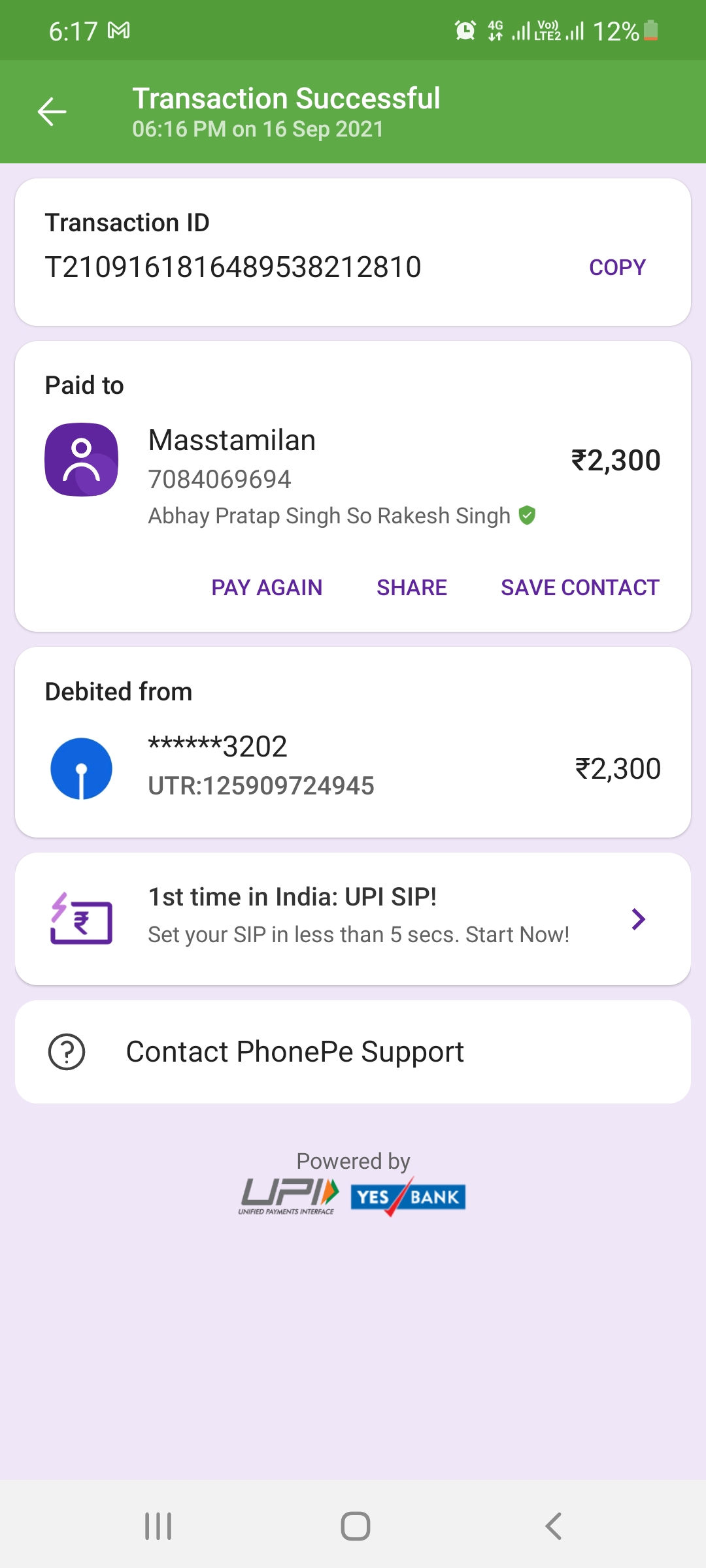Save Masstamilan as a contact
The height and width of the screenshot is (1568, 706).
(580, 587)
